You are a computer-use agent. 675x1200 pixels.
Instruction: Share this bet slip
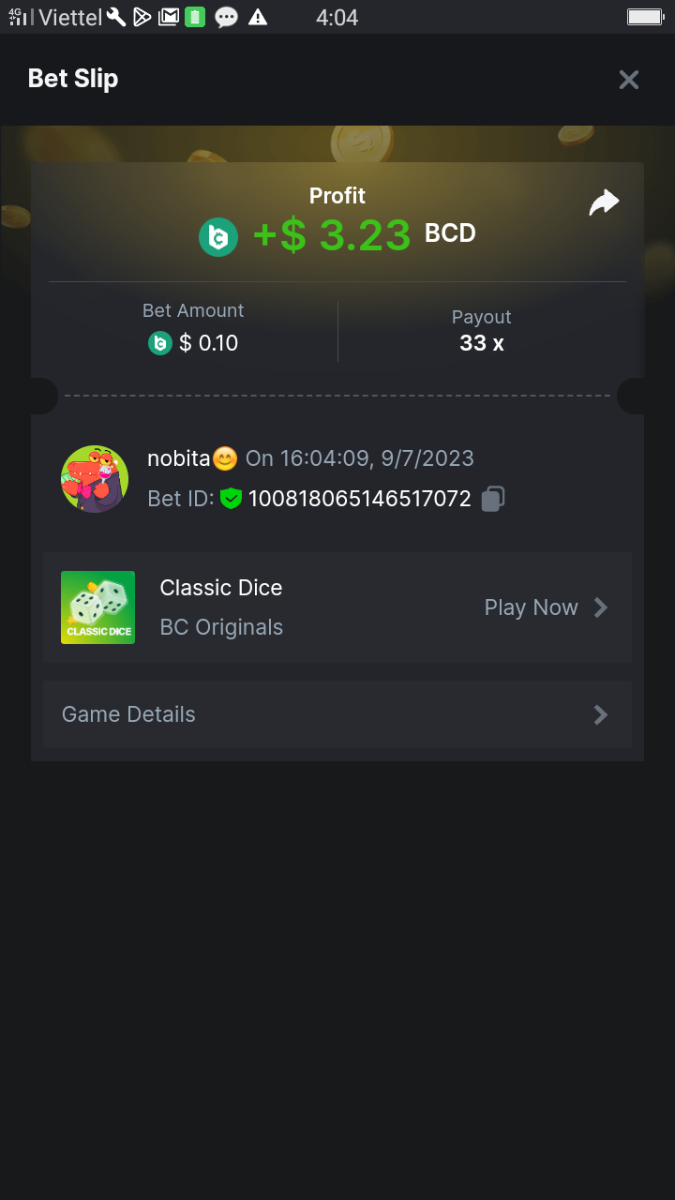point(604,203)
